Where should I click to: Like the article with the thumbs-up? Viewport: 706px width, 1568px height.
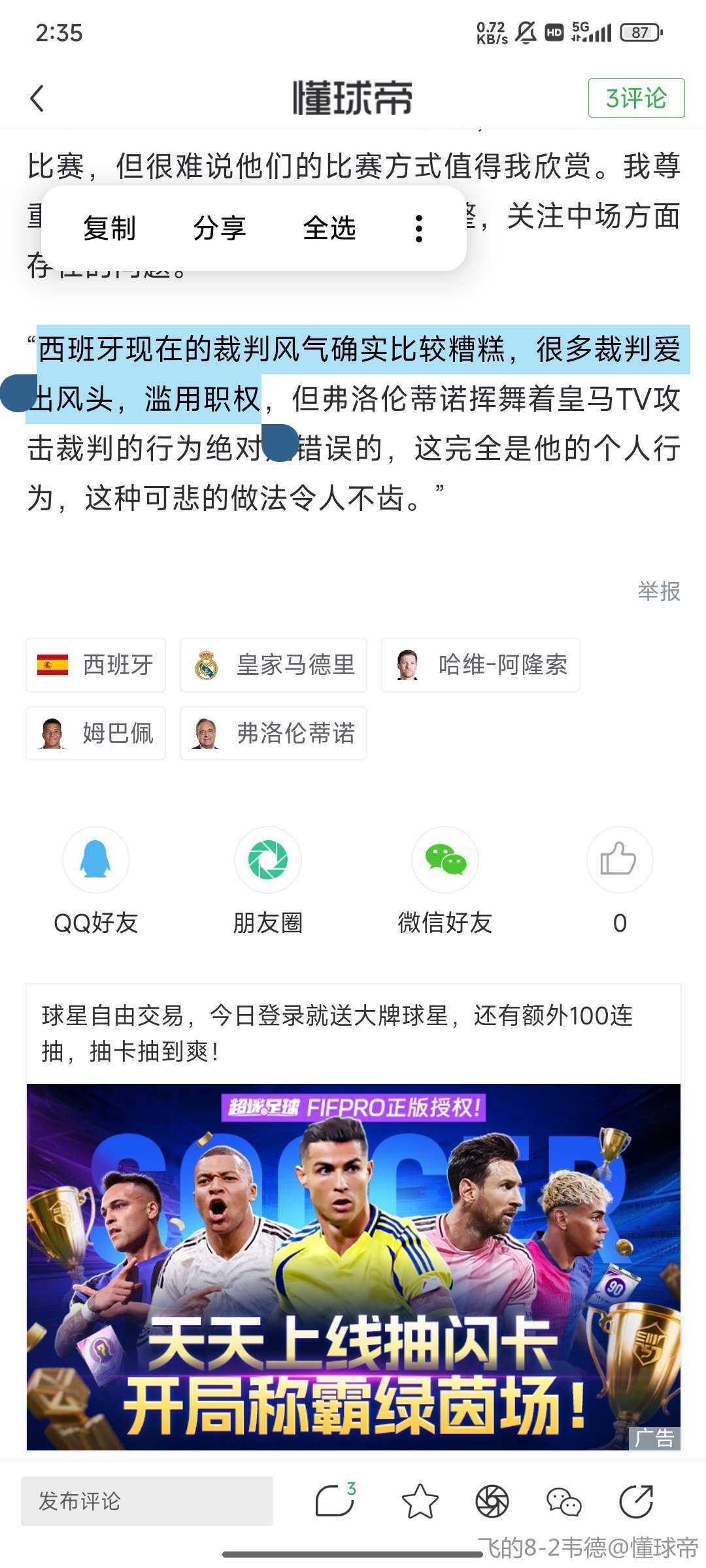point(619,860)
